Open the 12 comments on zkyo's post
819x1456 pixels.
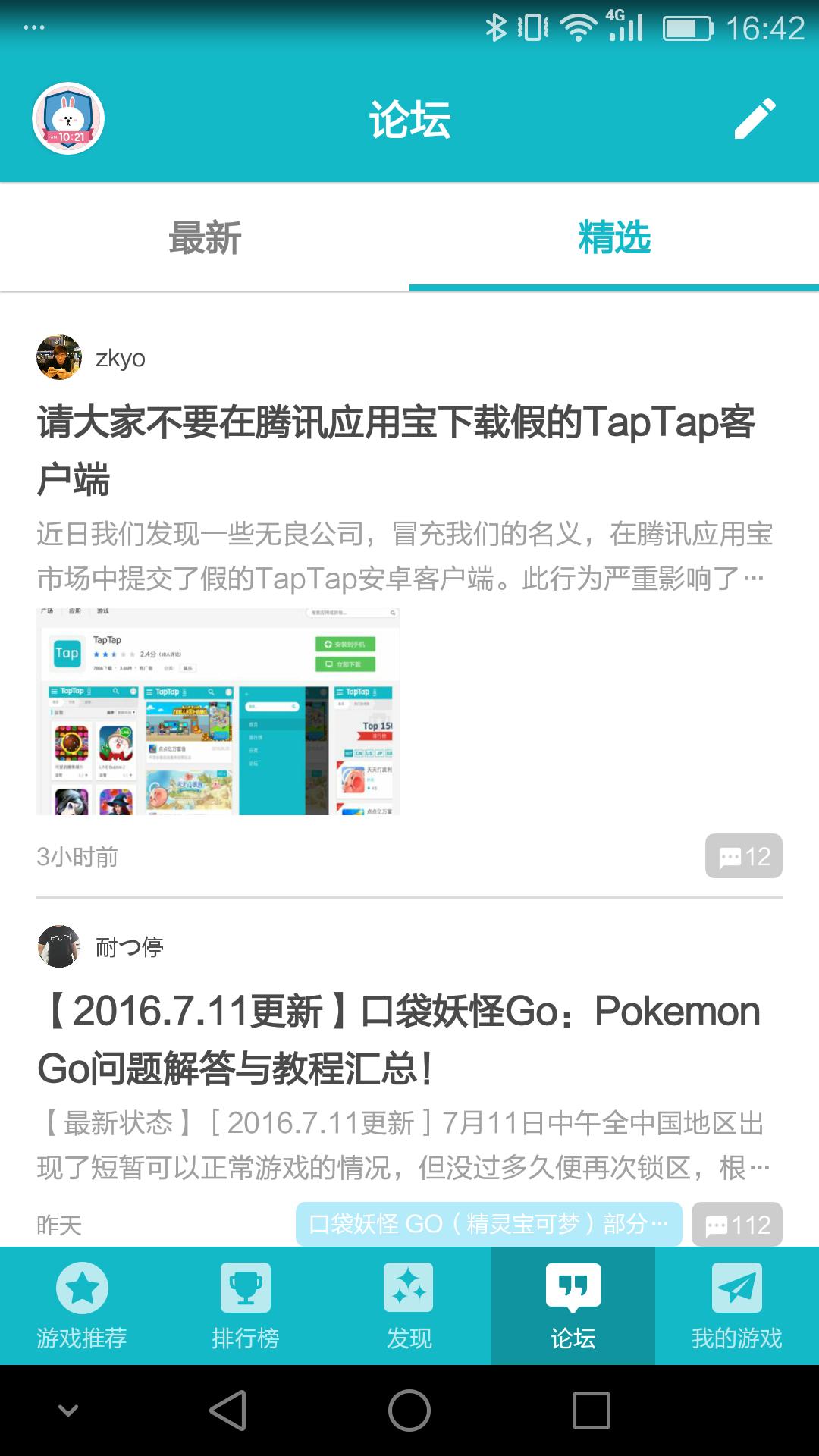pyautogui.click(x=743, y=856)
